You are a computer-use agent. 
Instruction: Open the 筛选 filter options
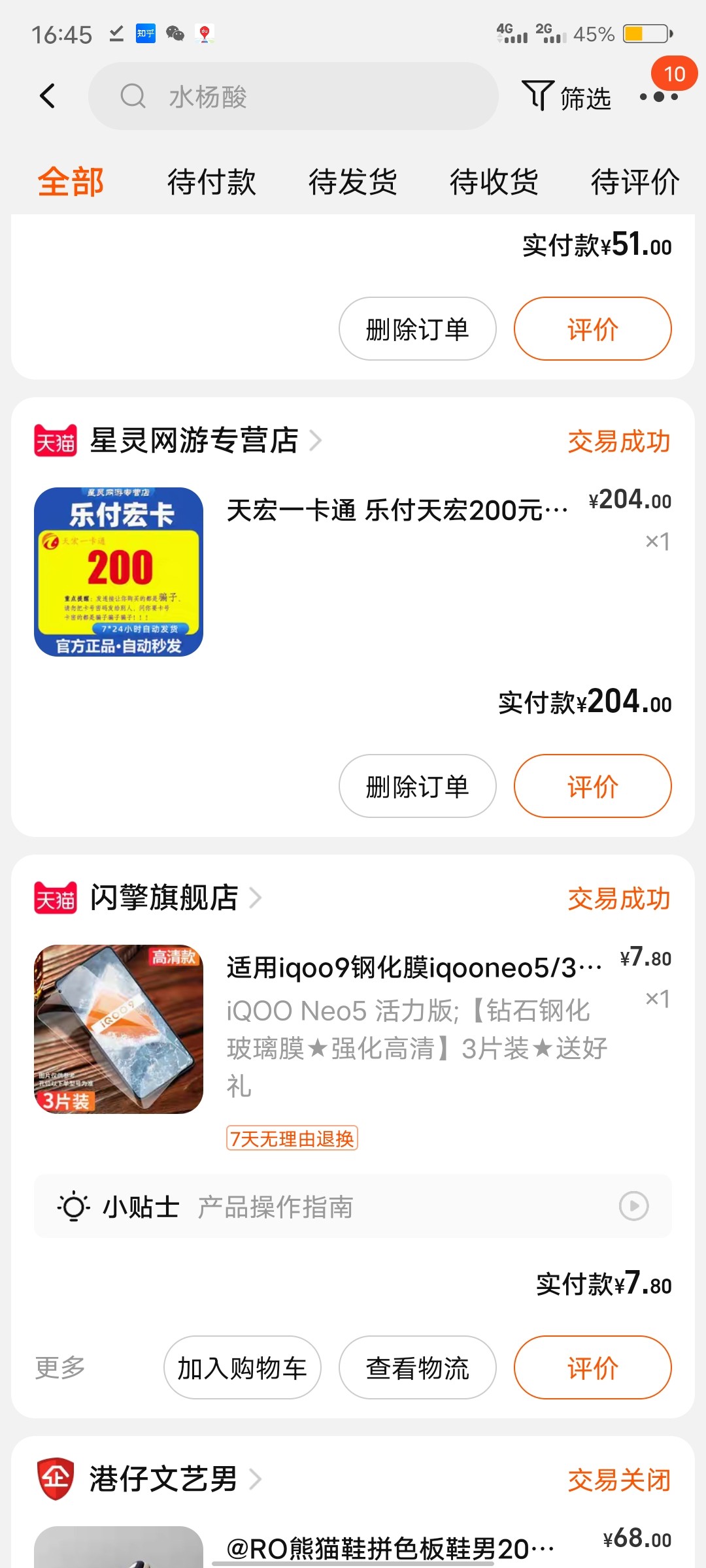566,97
